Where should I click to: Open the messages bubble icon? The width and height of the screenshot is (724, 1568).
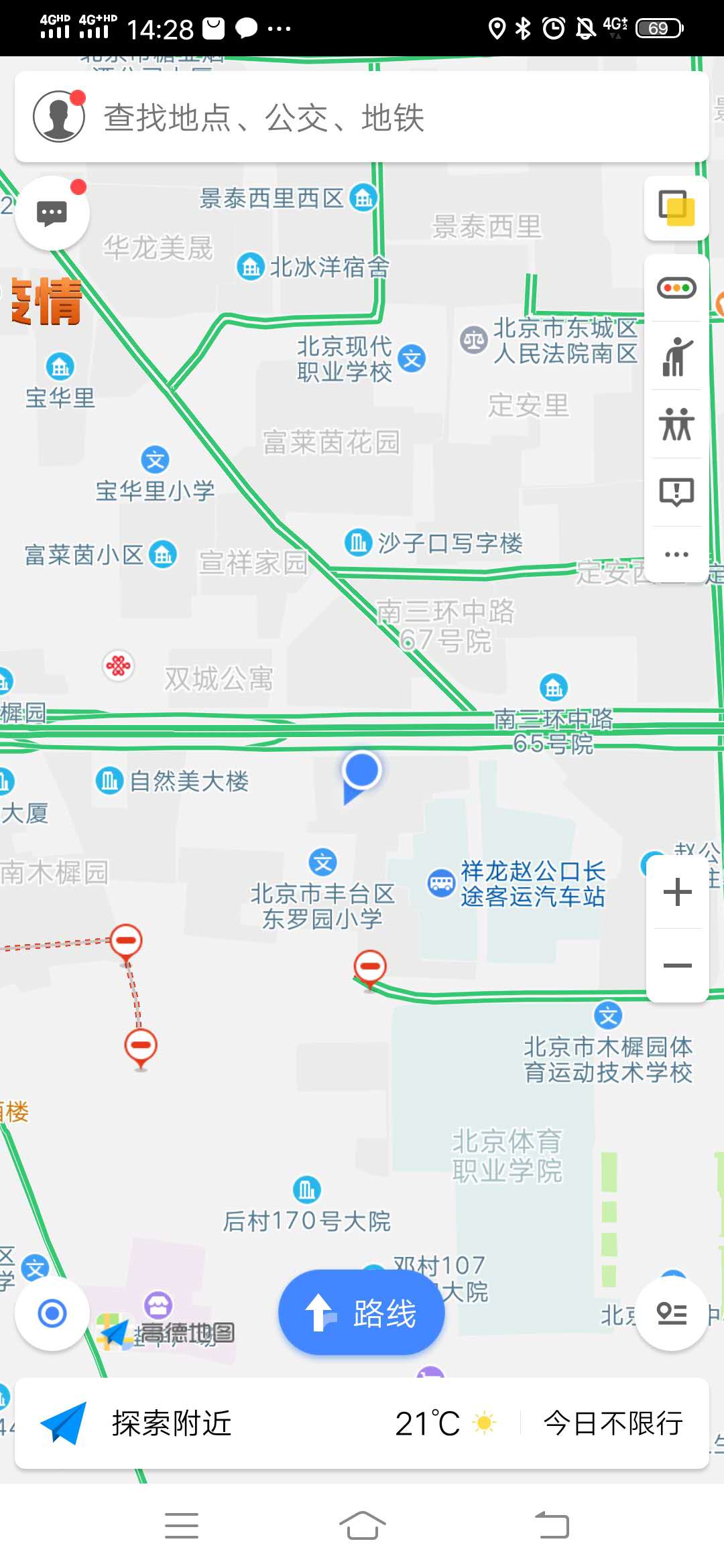pyautogui.click(x=52, y=214)
